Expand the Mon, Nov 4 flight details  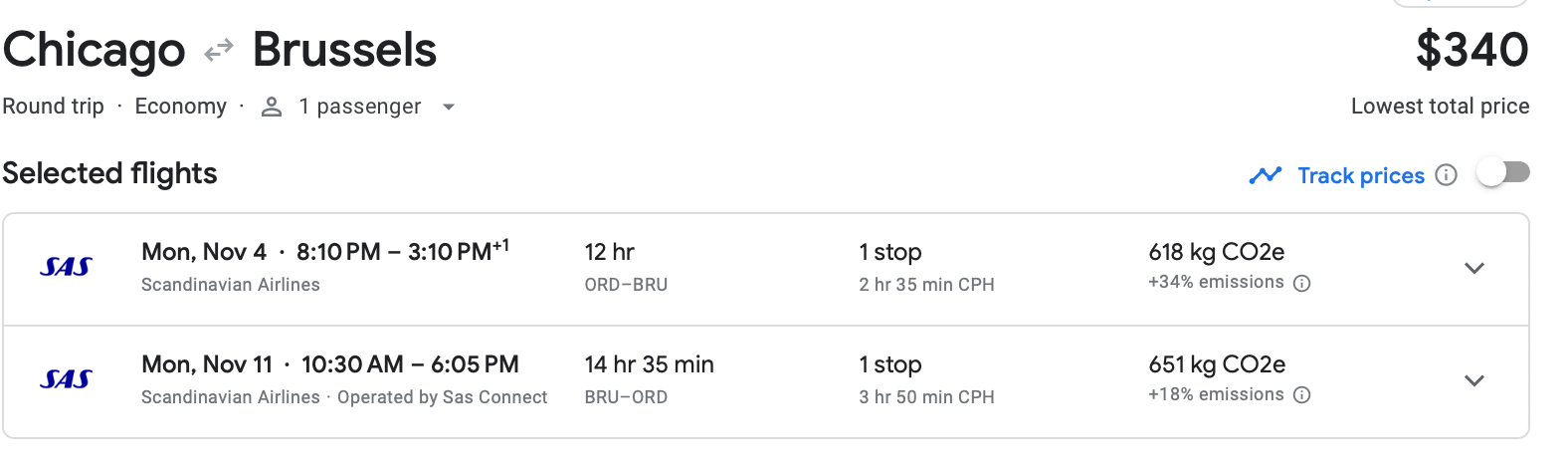pos(1474,268)
